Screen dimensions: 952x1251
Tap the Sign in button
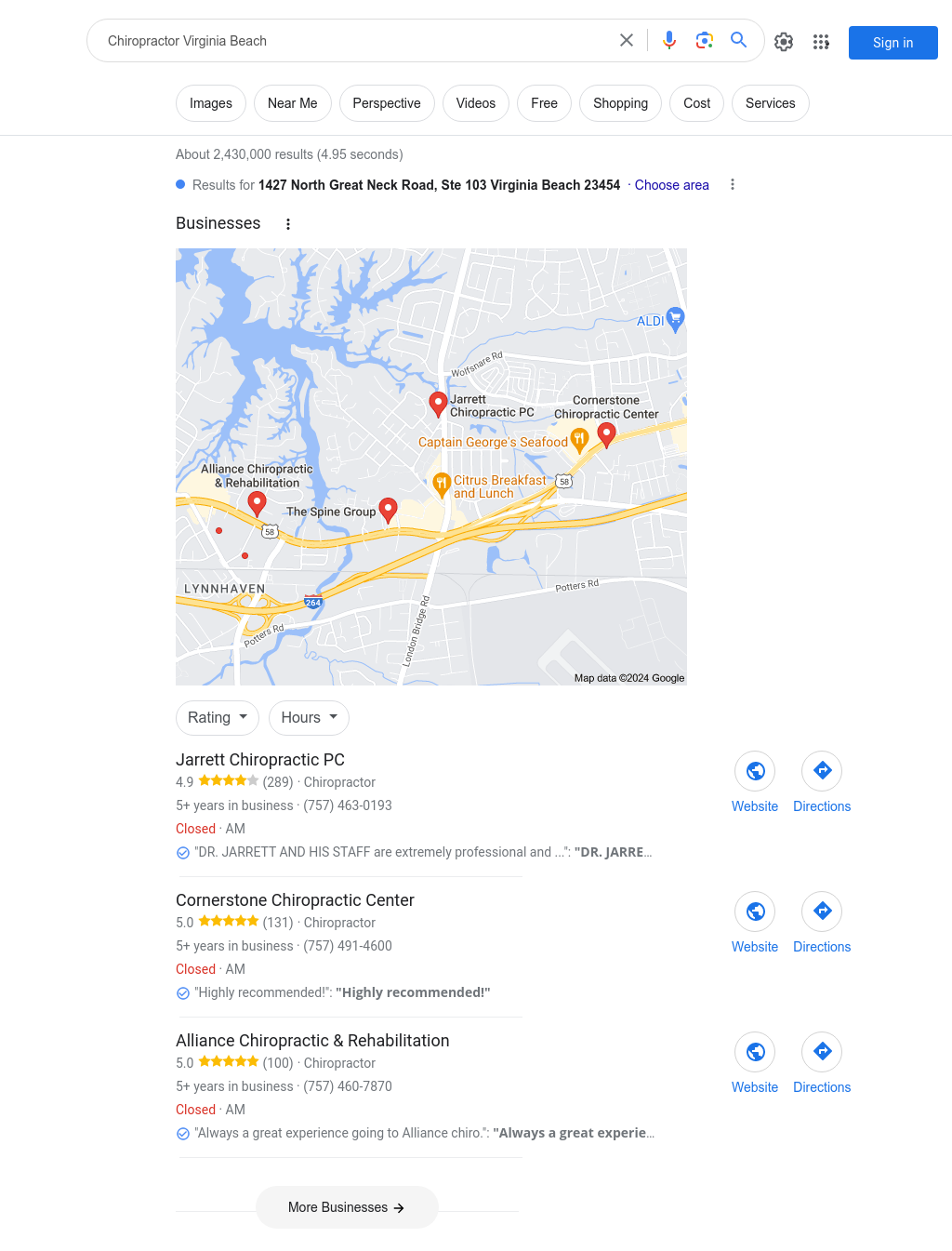[892, 43]
